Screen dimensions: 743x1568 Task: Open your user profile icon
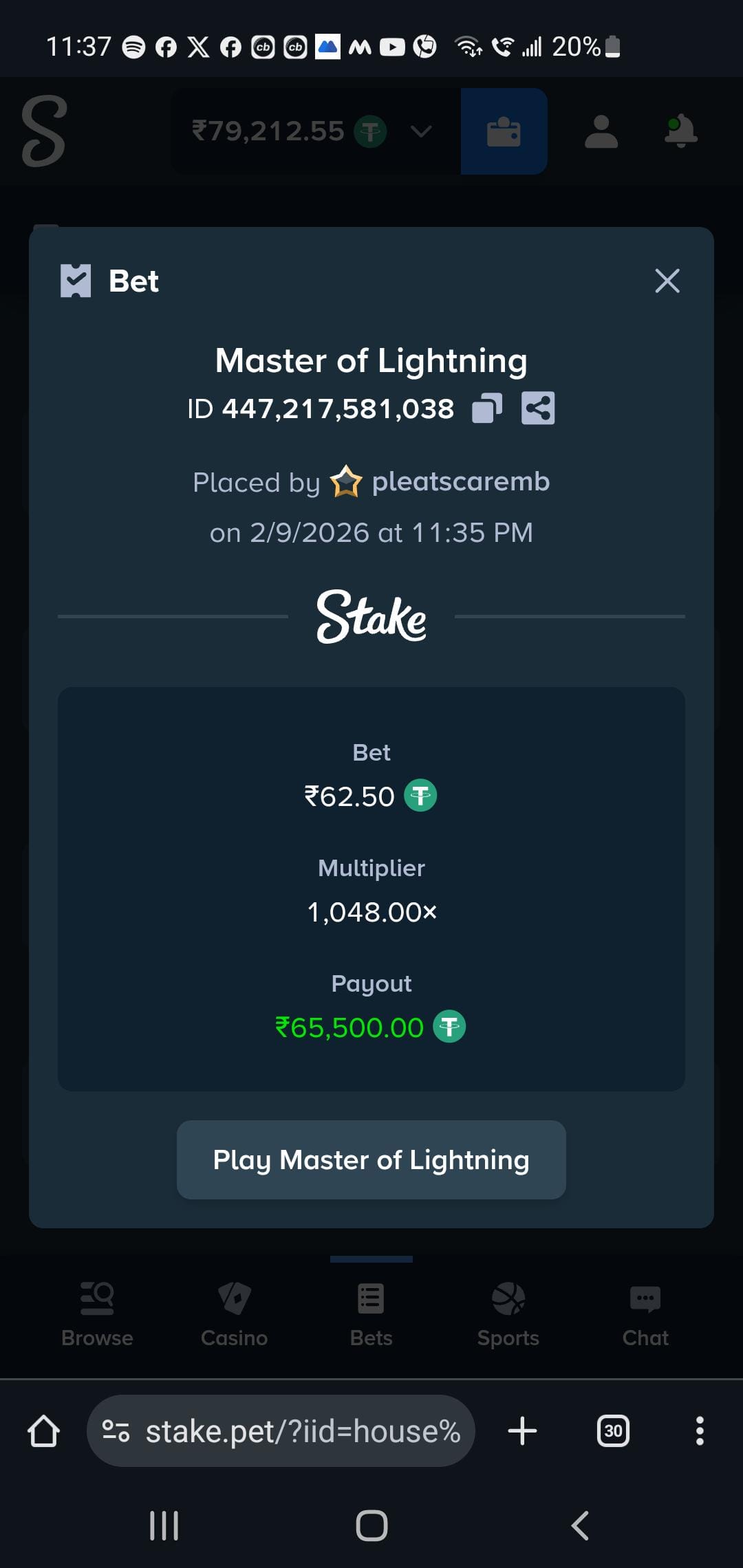[x=601, y=131]
